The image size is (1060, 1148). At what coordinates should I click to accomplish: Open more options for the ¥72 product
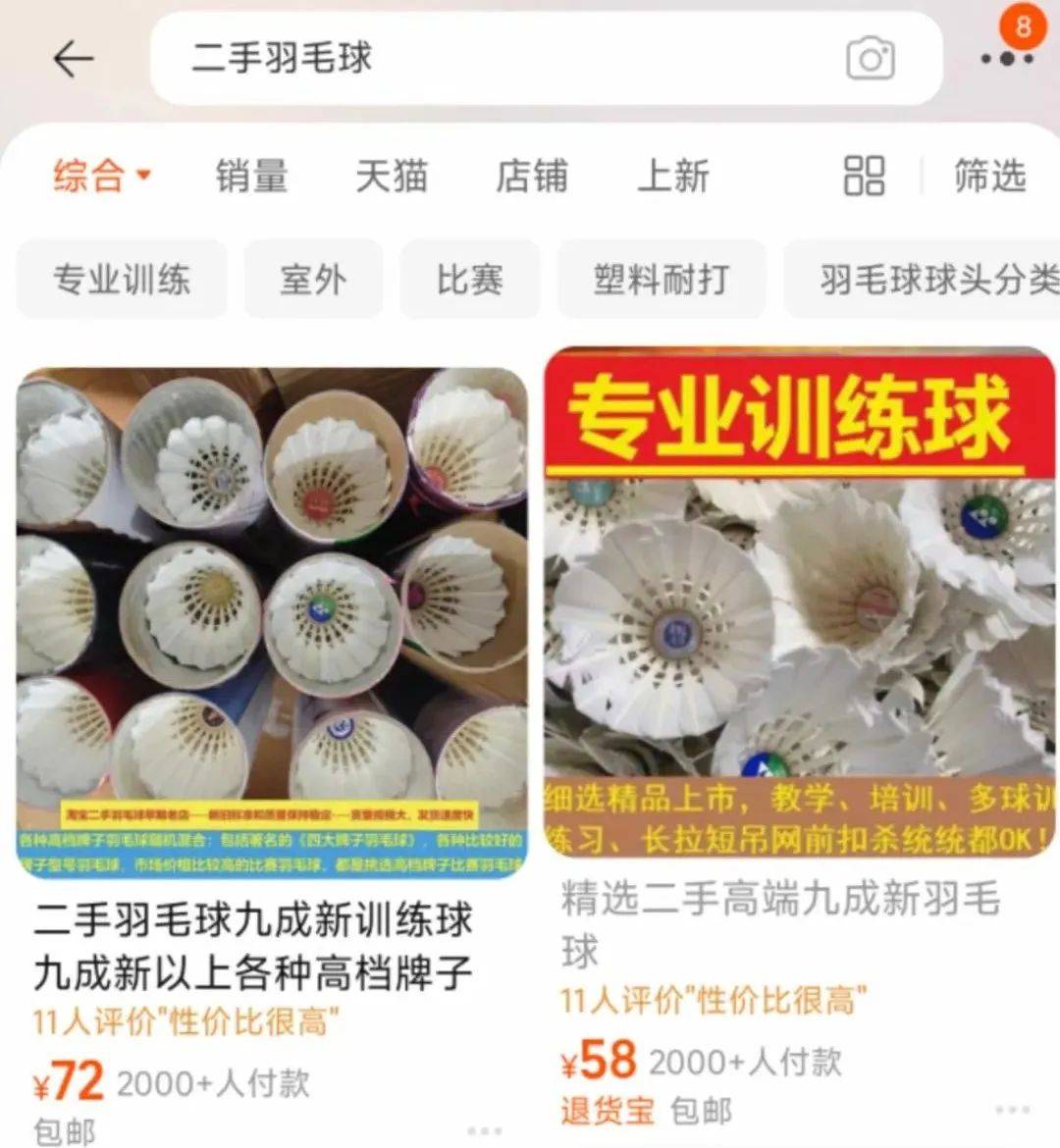click(485, 1130)
